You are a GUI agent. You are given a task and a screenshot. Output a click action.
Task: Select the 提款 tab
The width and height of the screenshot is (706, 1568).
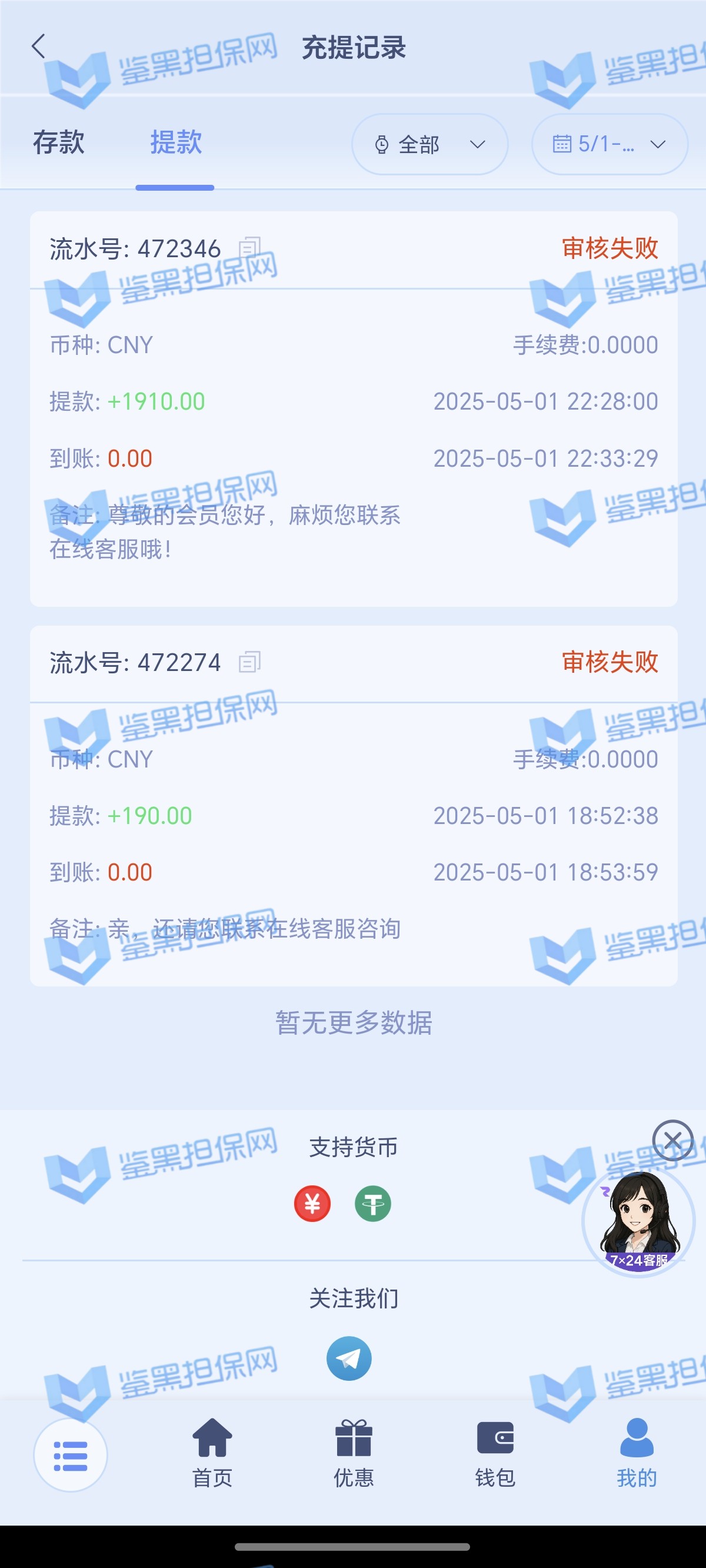[176, 143]
